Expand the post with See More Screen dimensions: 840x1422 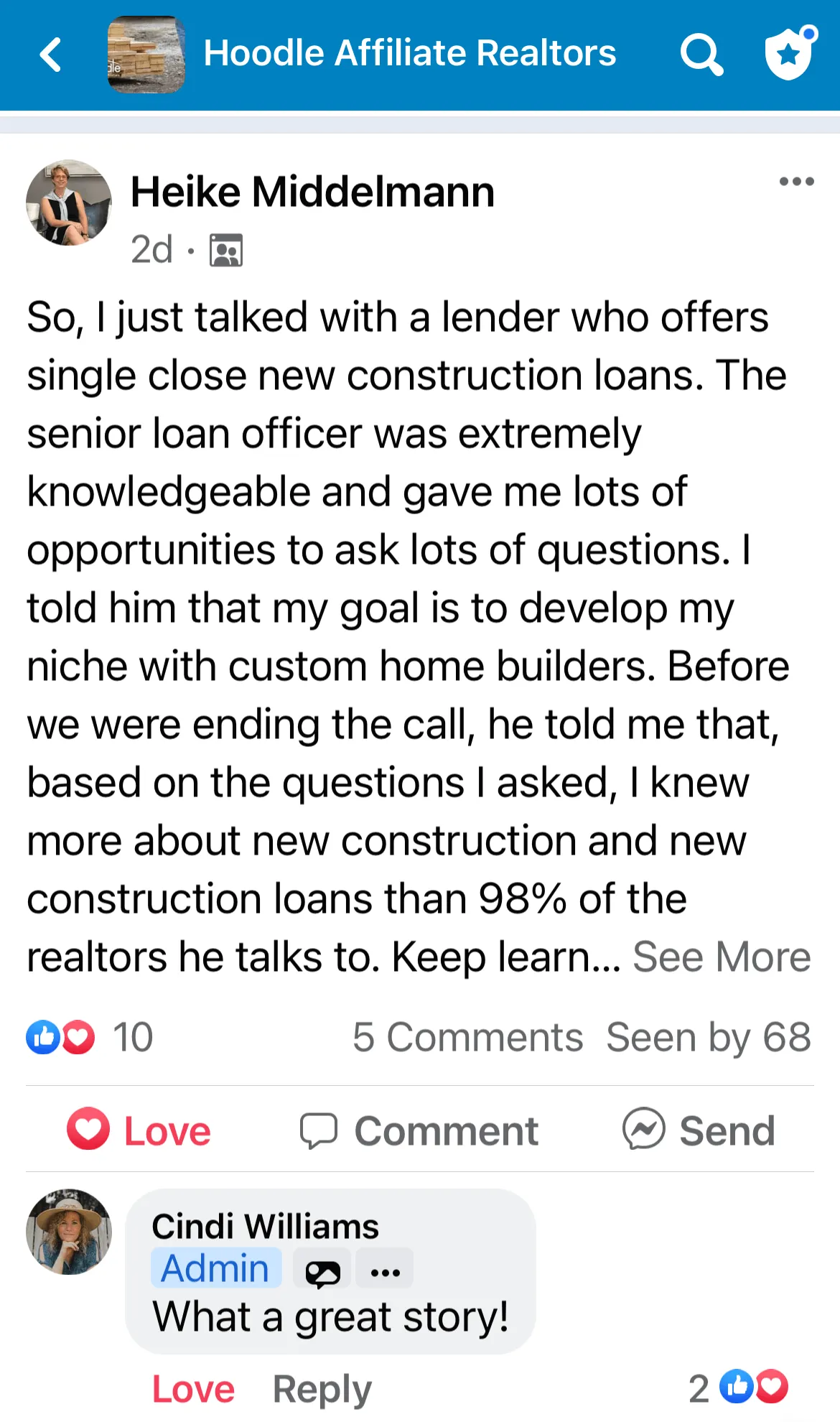pos(721,957)
